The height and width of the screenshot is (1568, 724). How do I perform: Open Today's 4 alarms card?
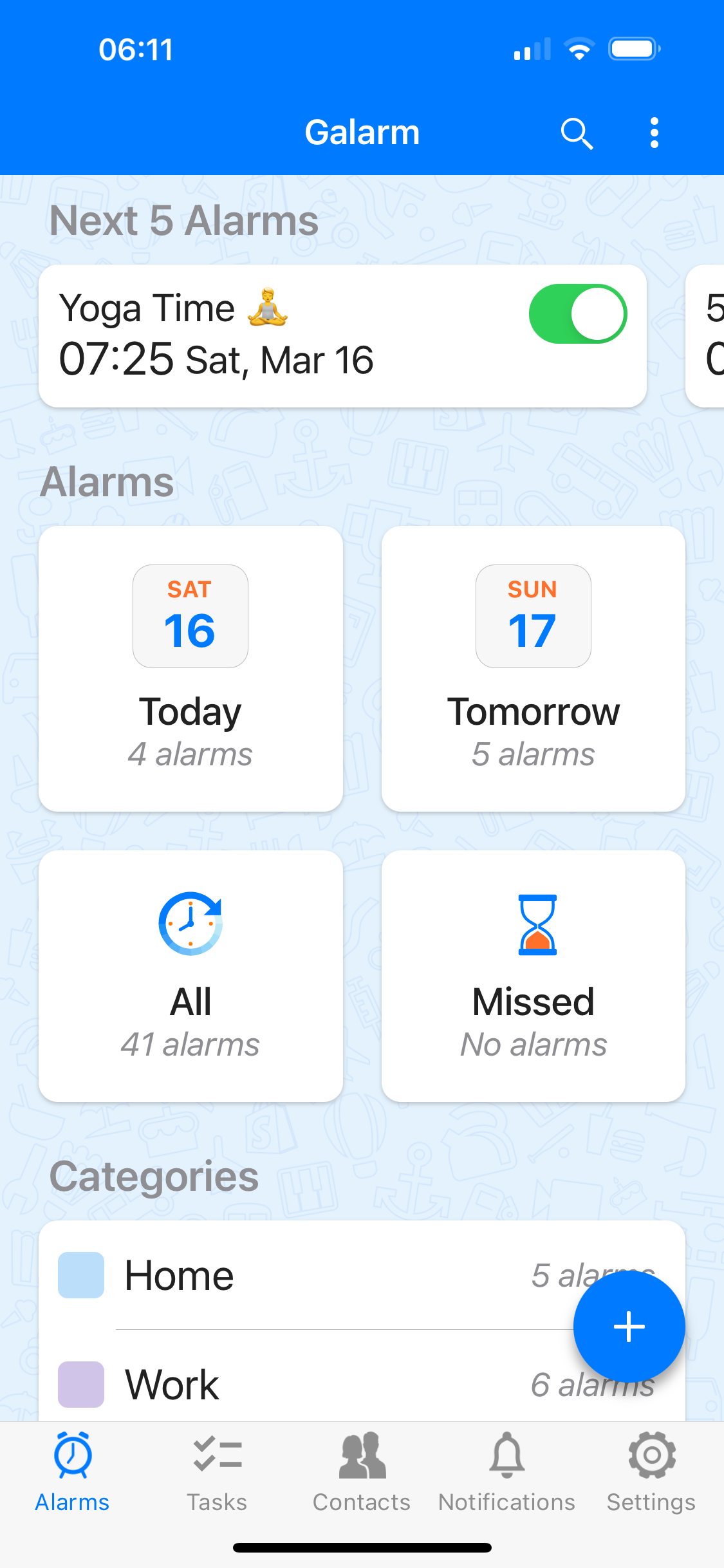click(190, 668)
